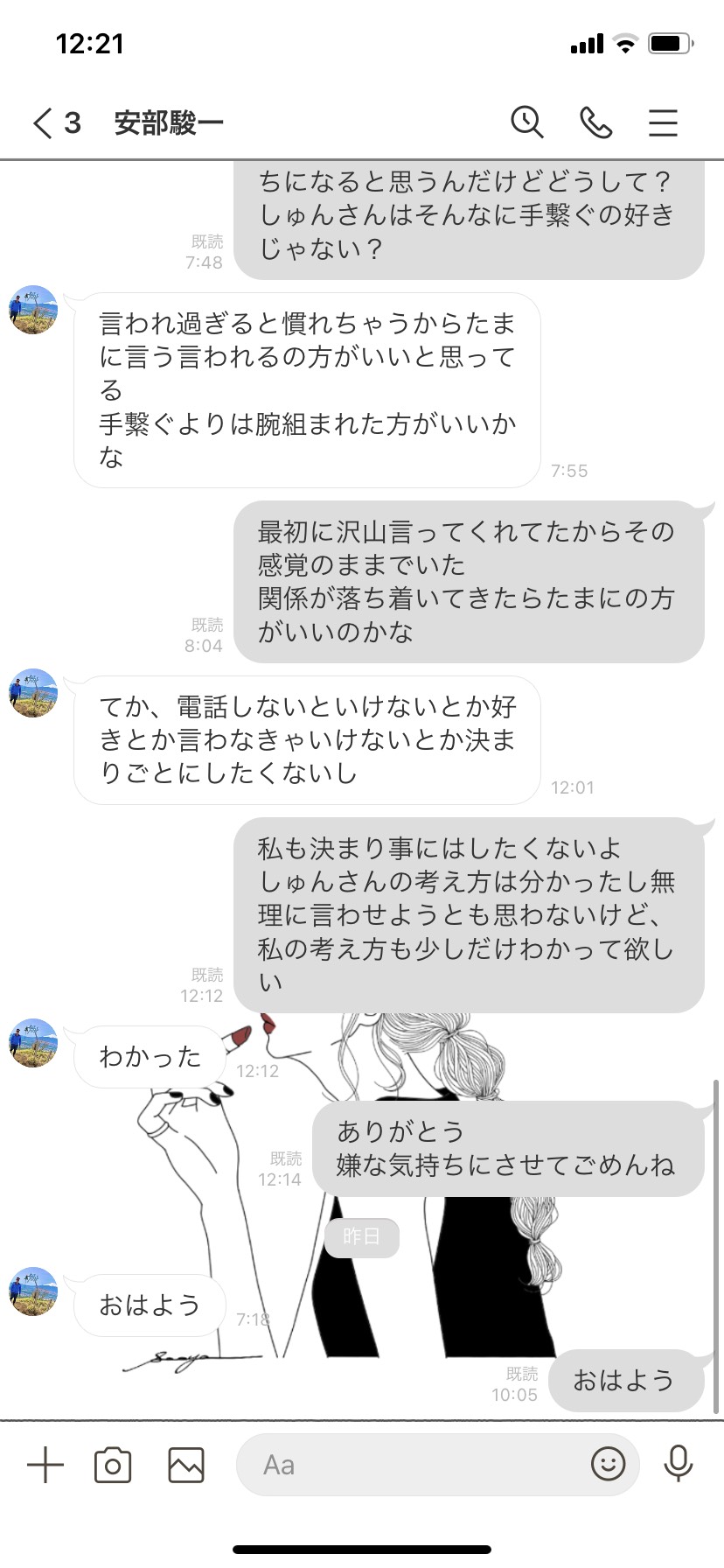
Task: Open sender's avatar beside おはよう message
Action: (x=33, y=1291)
